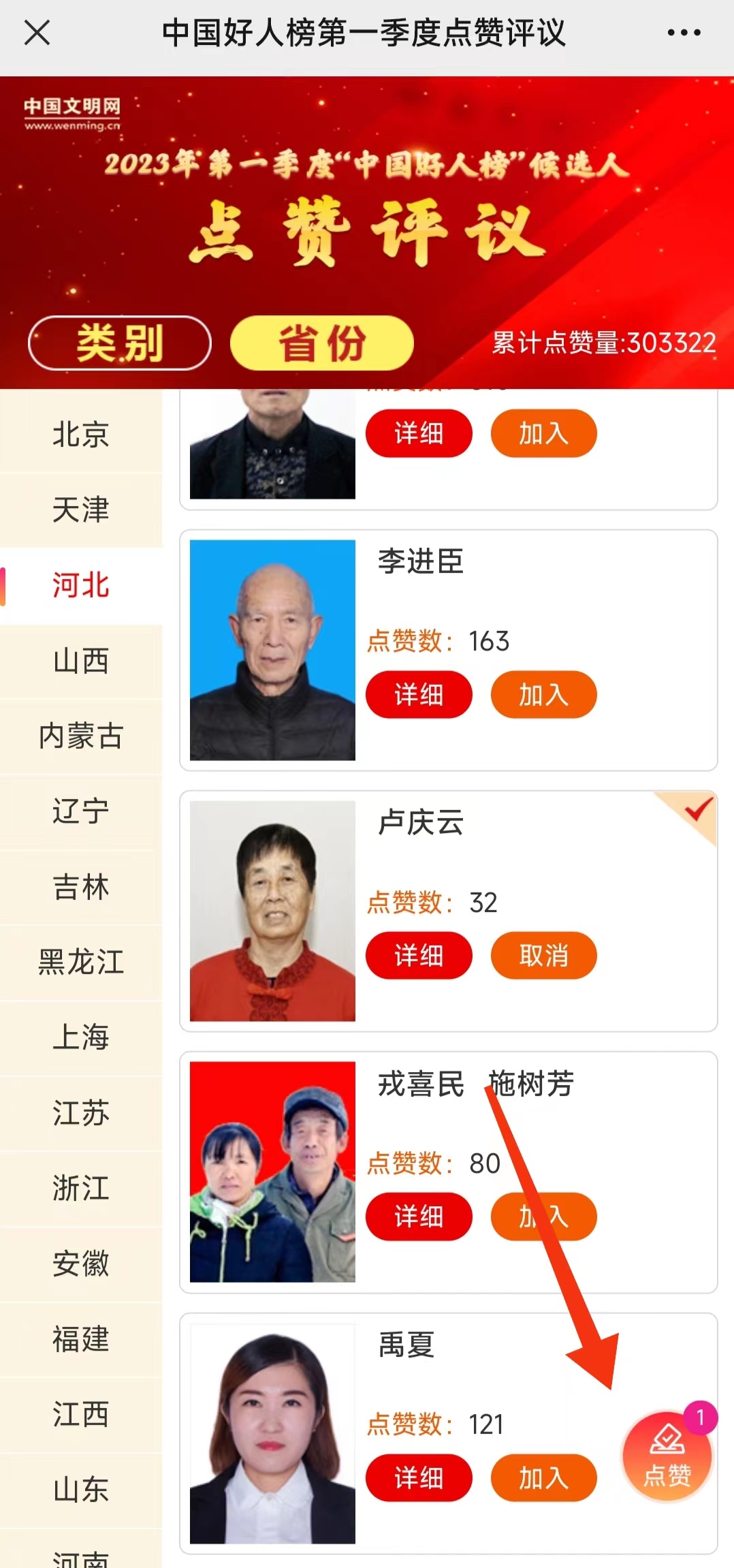Switch to the 类别 filter tab
The image size is (734, 1568).
119,343
